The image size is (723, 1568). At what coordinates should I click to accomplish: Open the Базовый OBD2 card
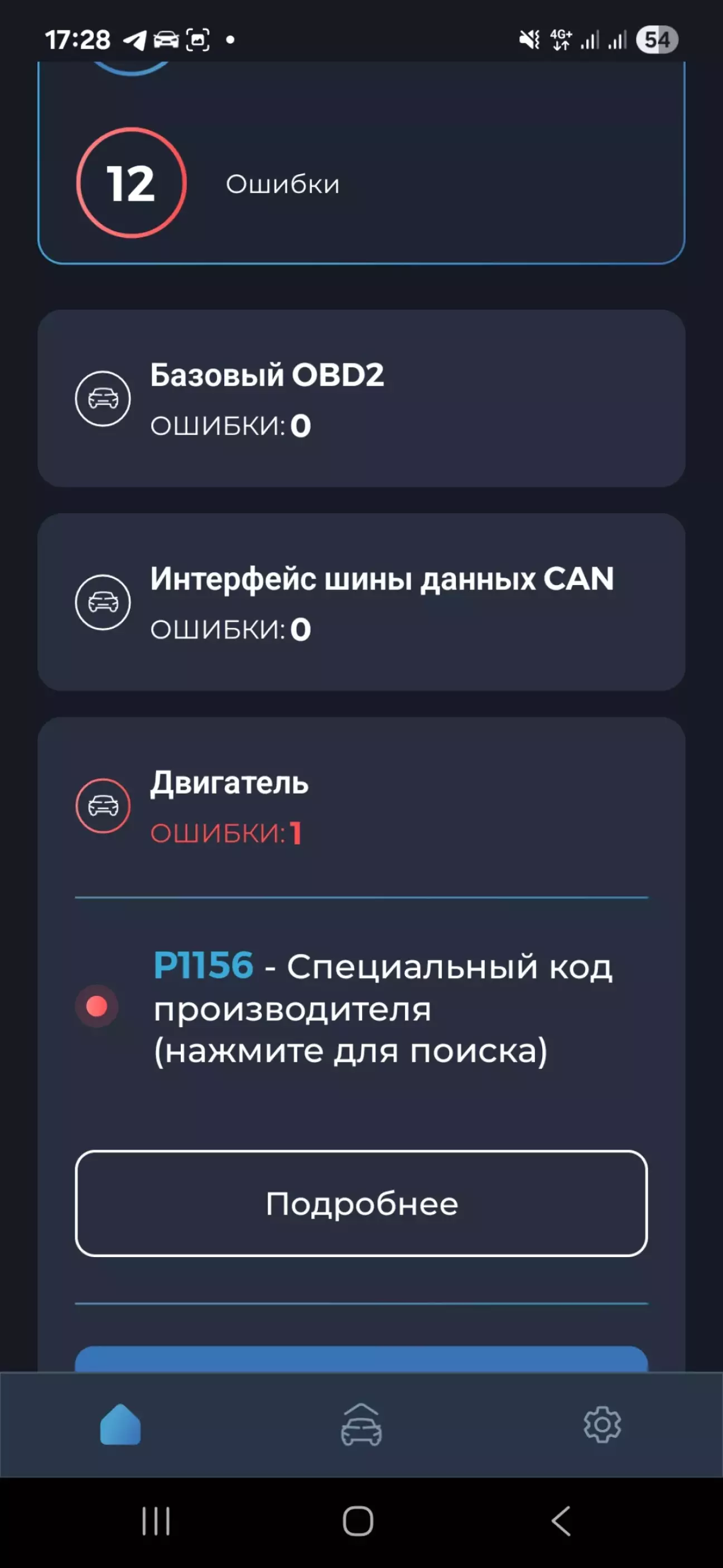361,399
